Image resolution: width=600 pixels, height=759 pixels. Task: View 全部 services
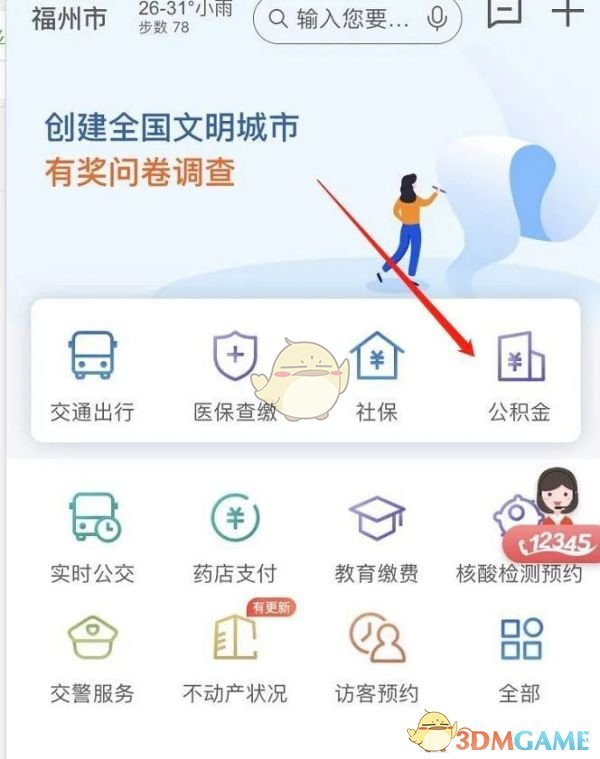[x=520, y=658]
